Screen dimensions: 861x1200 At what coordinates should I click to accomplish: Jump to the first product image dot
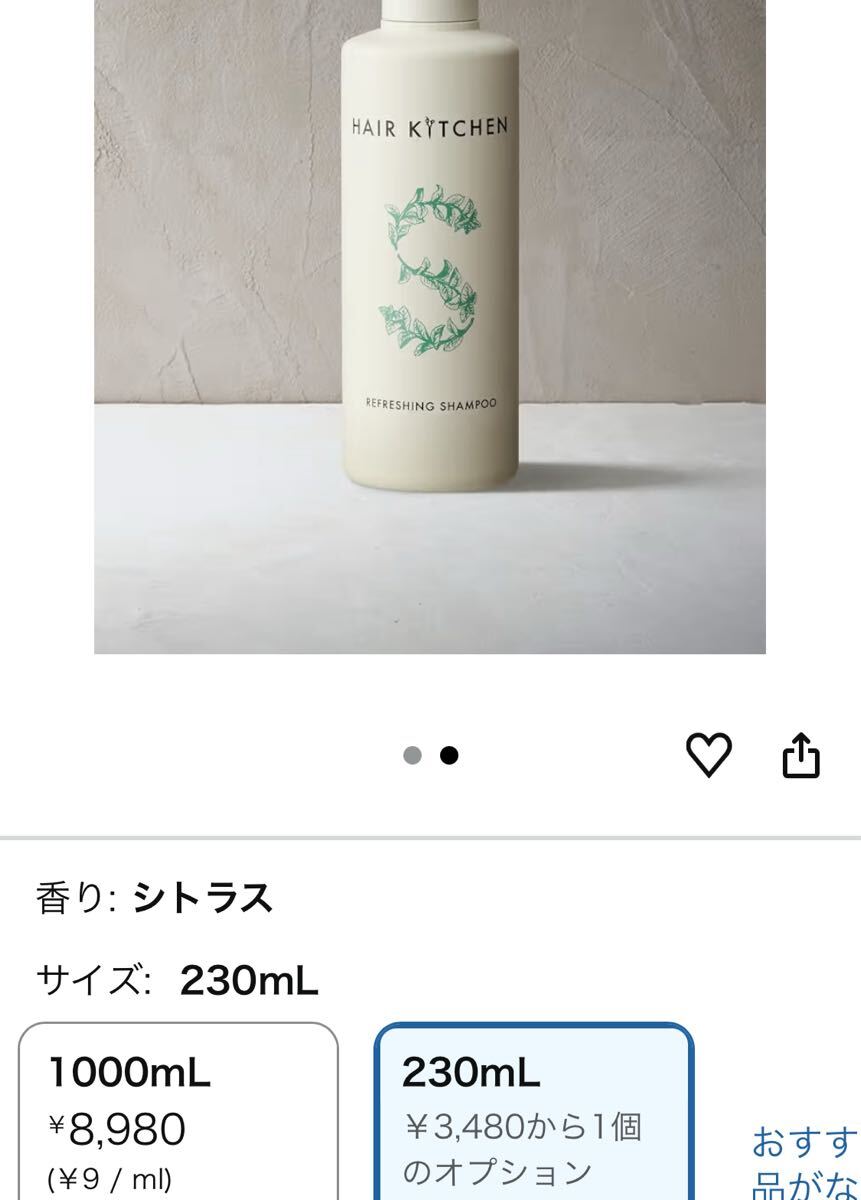(x=412, y=755)
